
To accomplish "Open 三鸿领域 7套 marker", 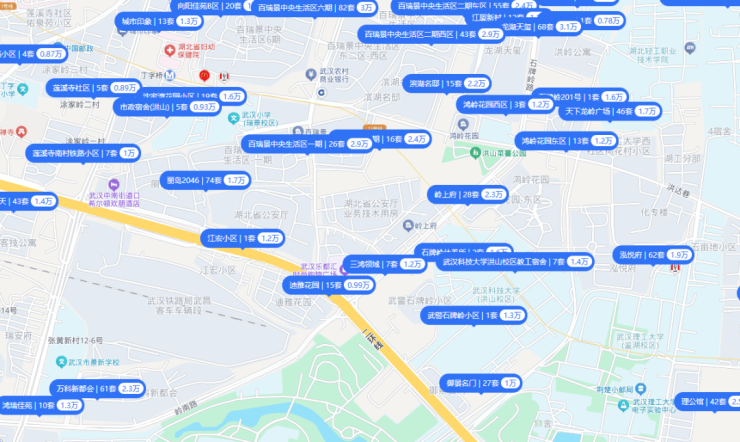I will pyautogui.click(x=384, y=264).
